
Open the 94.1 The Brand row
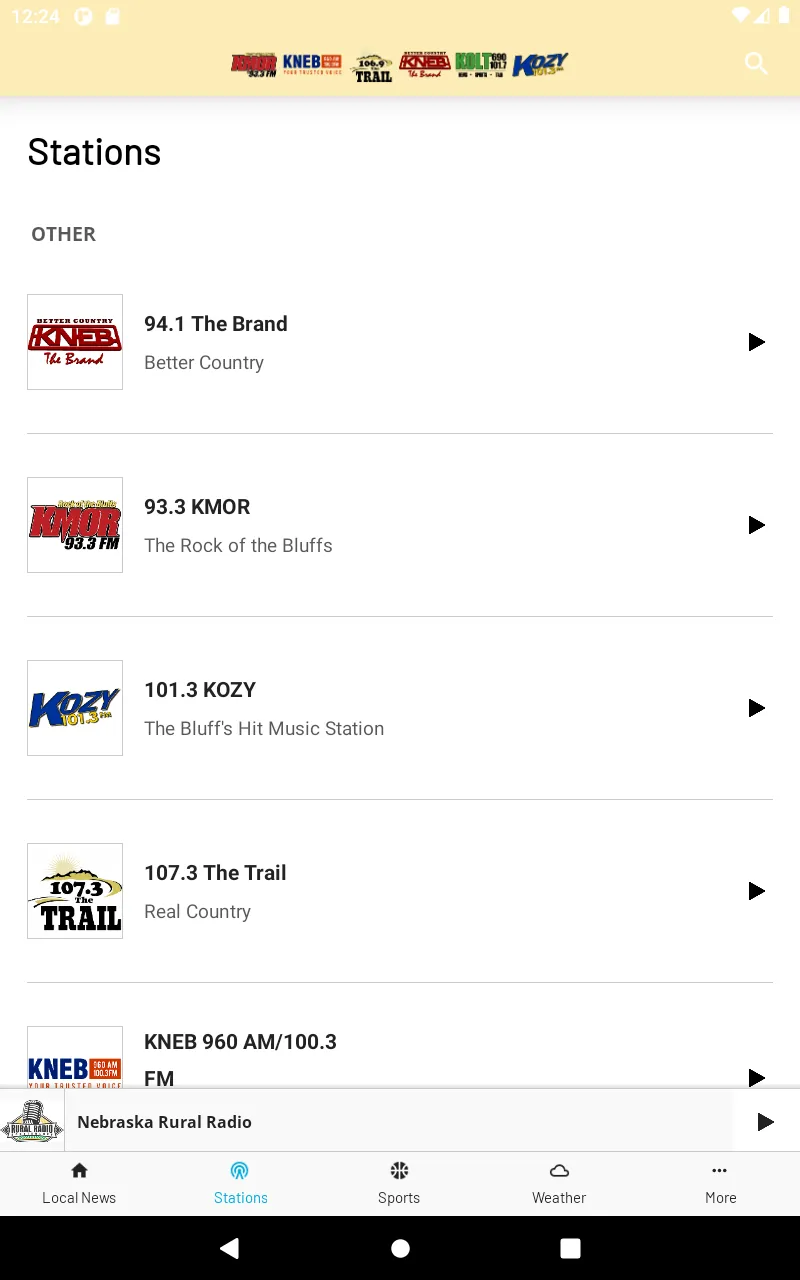pos(400,342)
